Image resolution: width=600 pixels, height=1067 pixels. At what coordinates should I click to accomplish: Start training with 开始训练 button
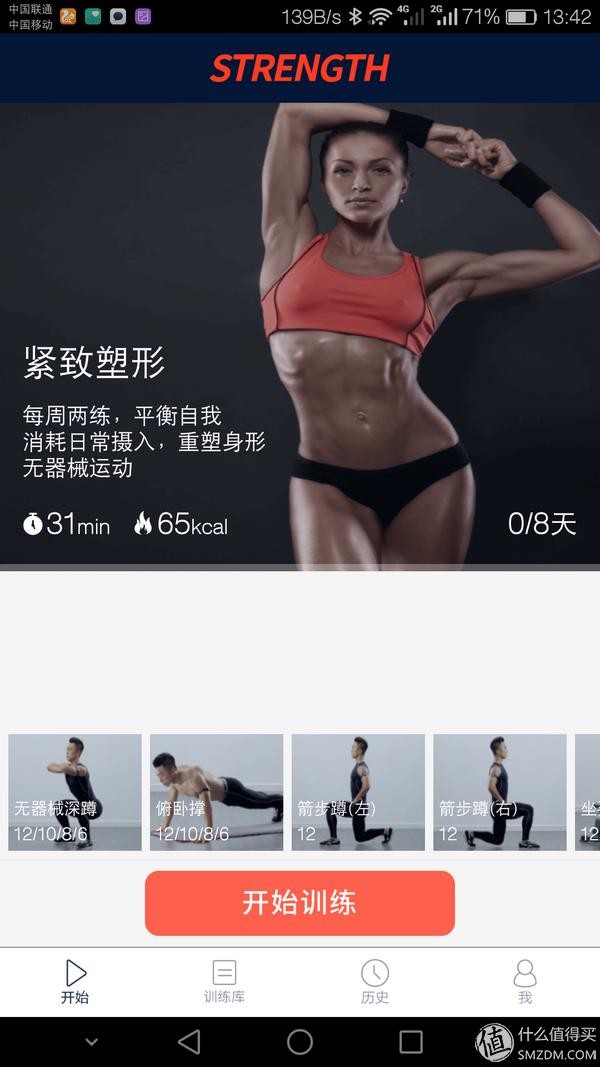(x=299, y=903)
